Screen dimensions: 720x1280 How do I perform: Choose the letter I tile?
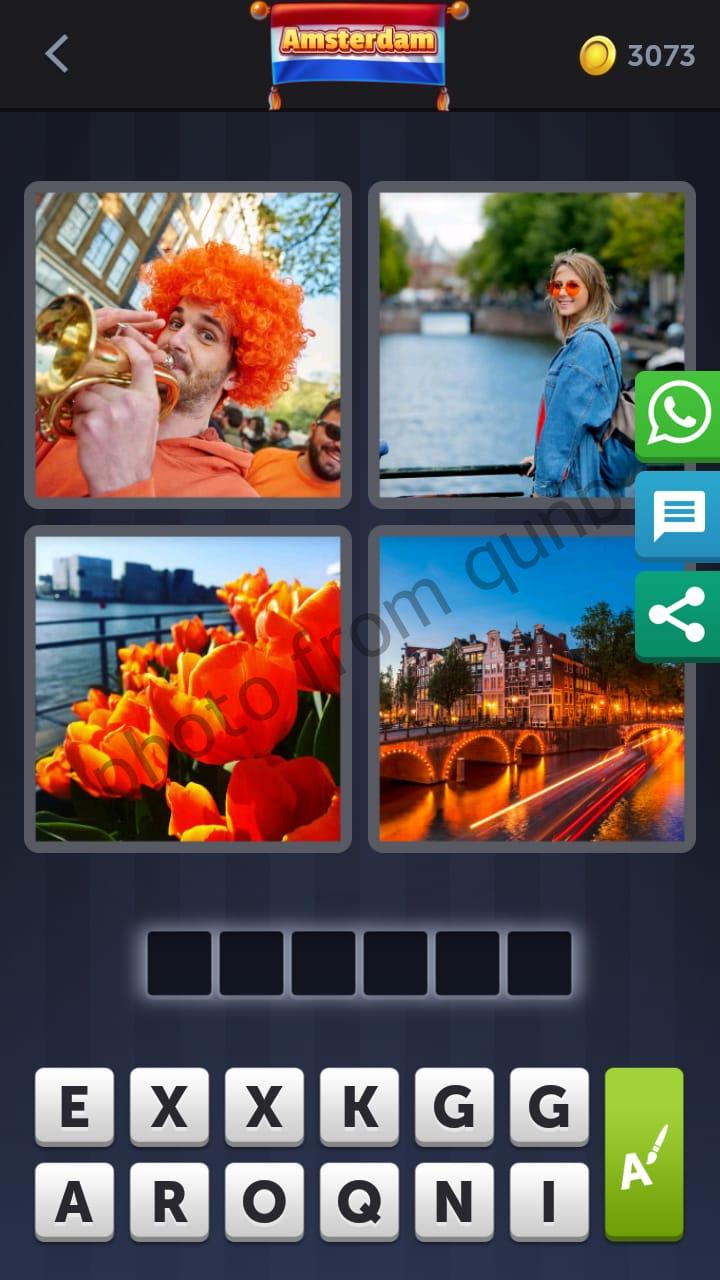[549, 1201]
